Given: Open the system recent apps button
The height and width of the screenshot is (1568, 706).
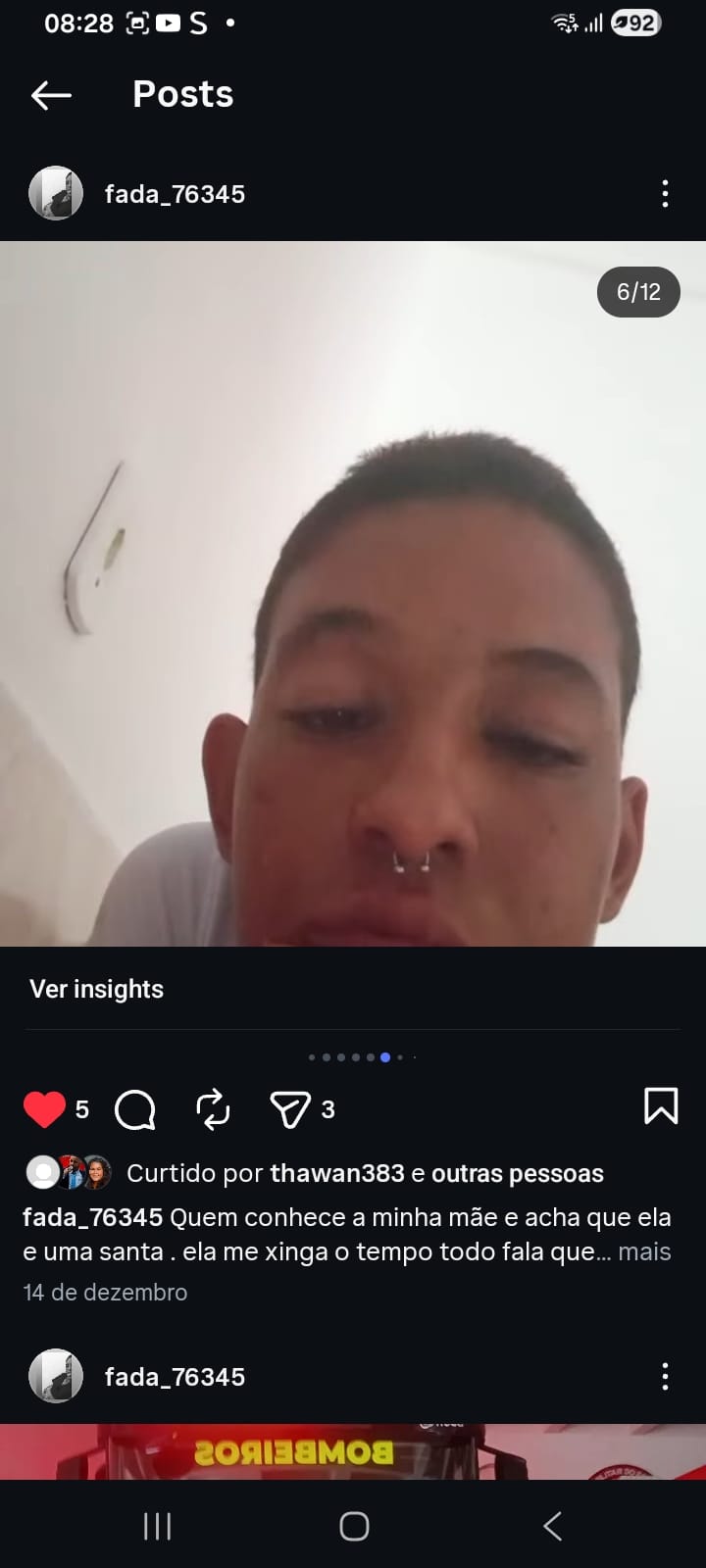Looking at the screenshot, I should pyautogui.click(x=157, y=1526).
